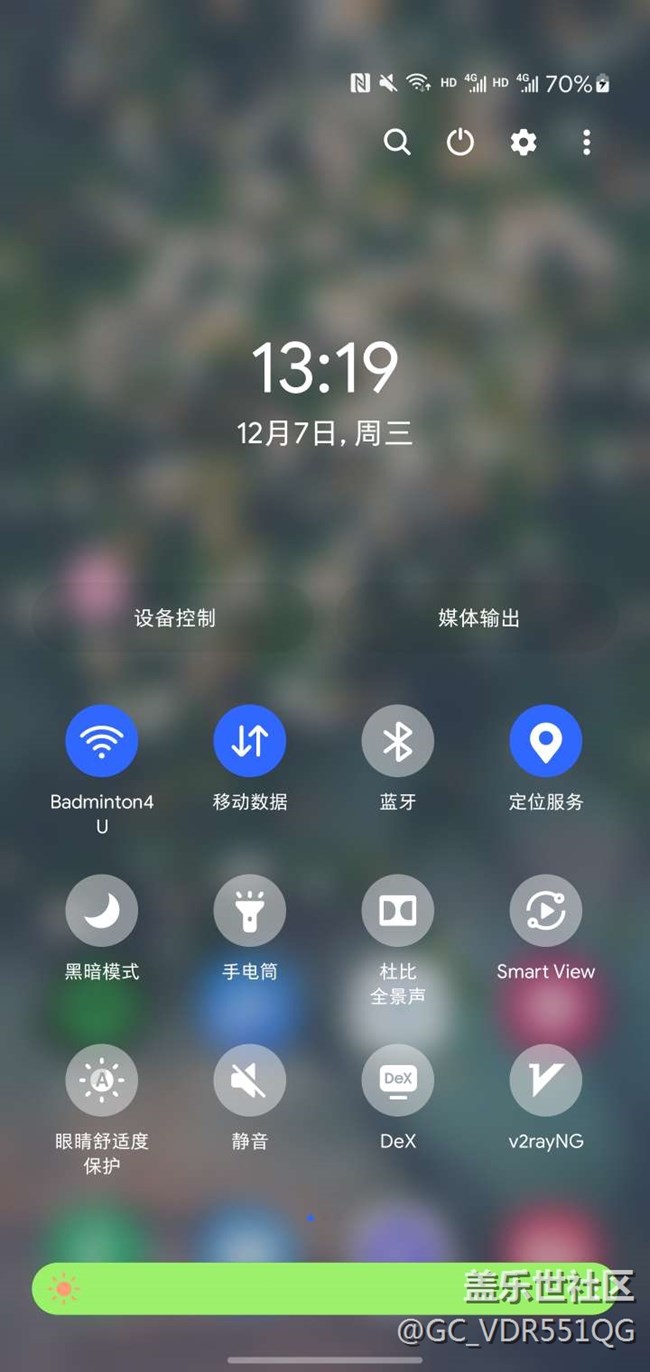
Task: Toggle the 静音 mute sound mode
Action: click(250, 1081)
